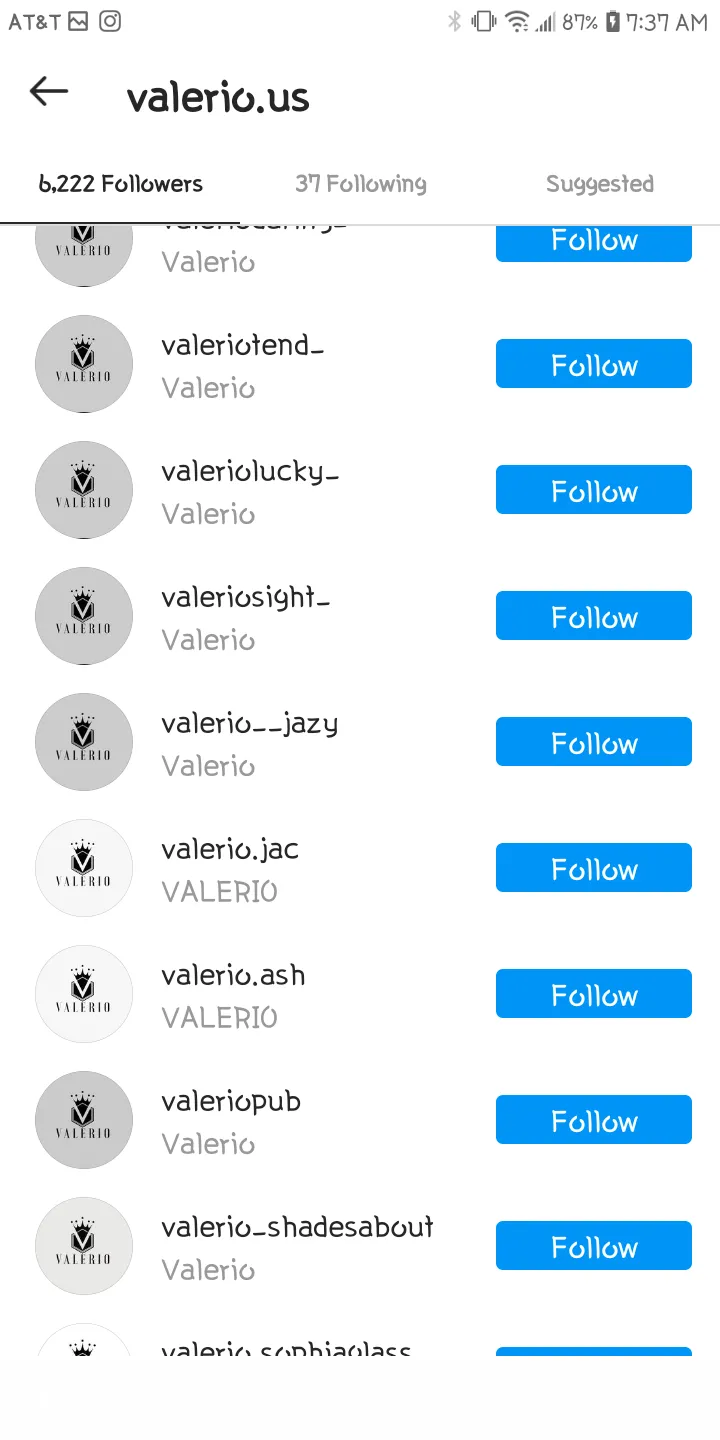The width and height of the screenshot is (720, 1440).
Task: Open valerio.jac profile row
Action: (360, 868)
